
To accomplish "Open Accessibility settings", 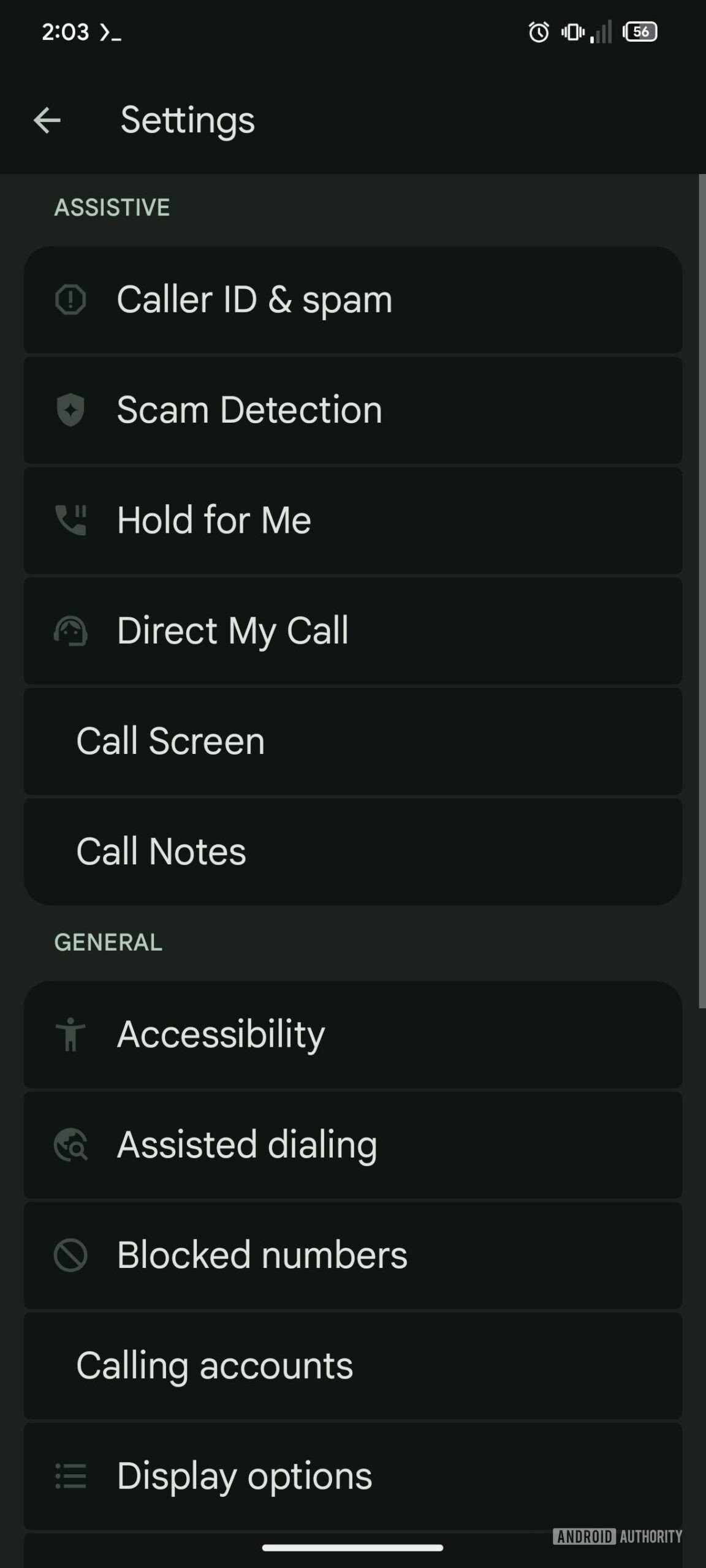I will click(352, 1035).
